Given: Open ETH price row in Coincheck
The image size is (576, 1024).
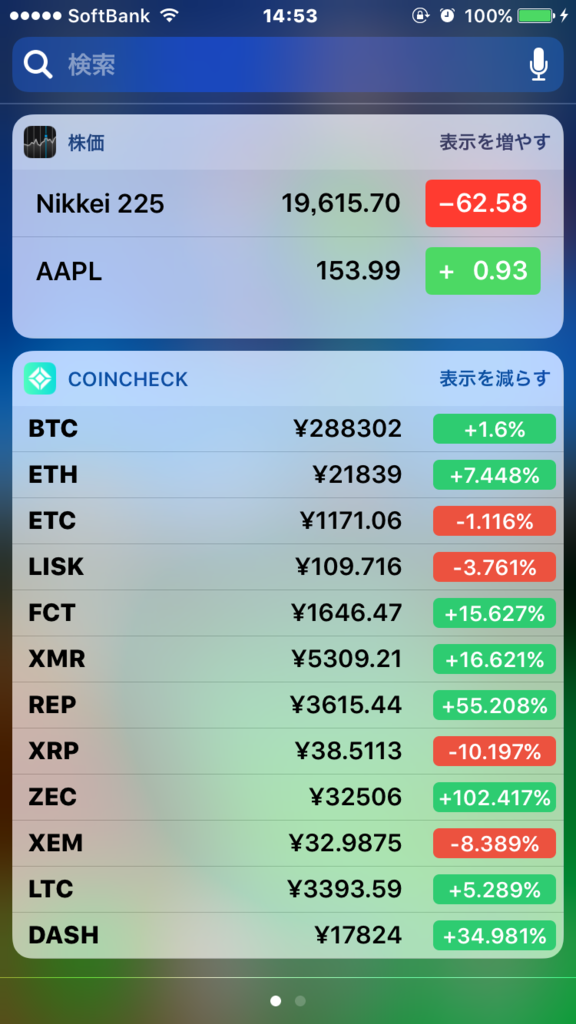Looking at the screenshot, I should [288, 475].
